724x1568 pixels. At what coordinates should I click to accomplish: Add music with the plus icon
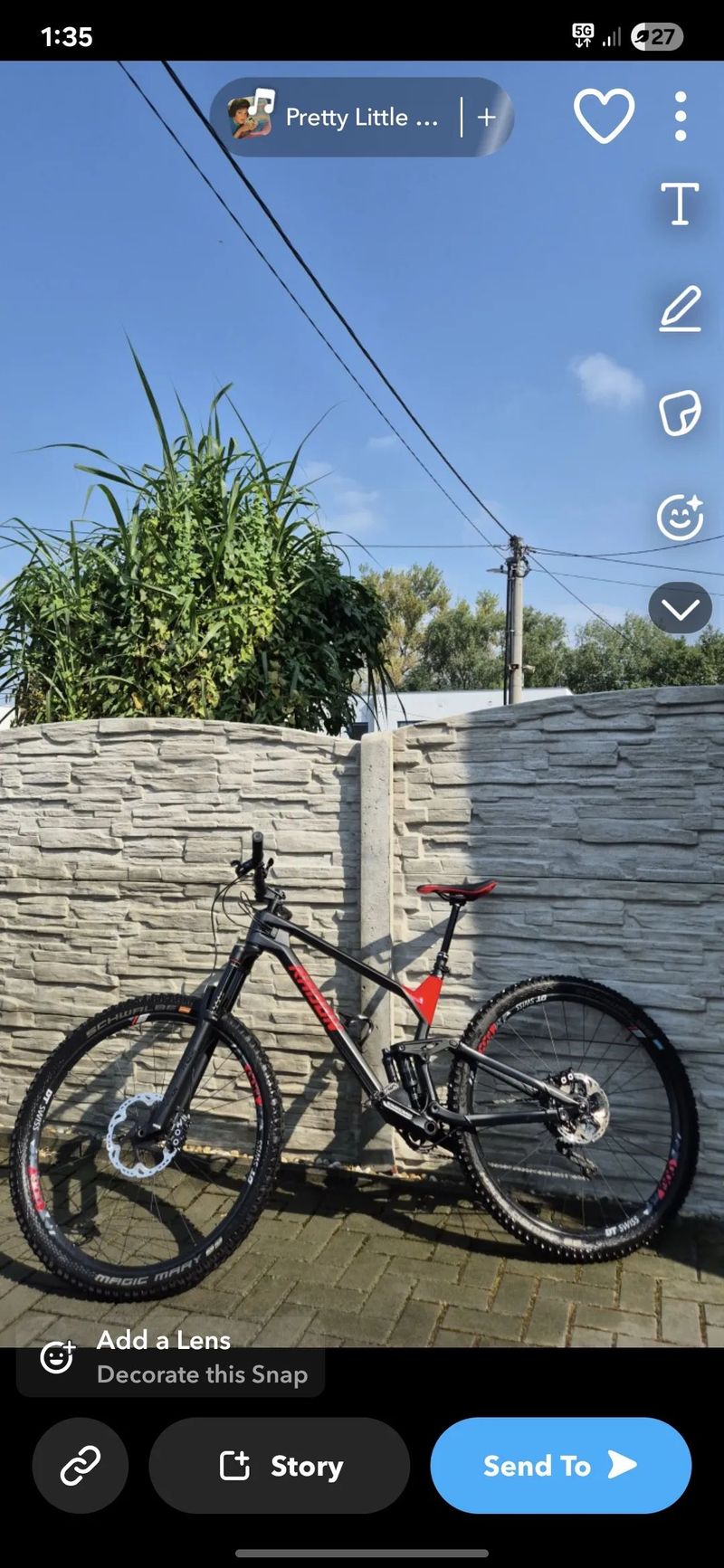click(487, 118)
